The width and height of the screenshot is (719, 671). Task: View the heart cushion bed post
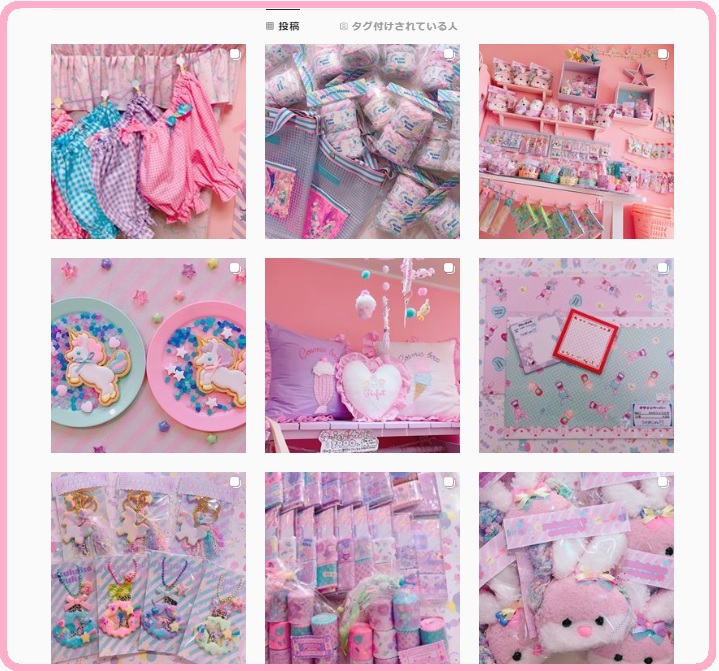(x=362, y=355)
